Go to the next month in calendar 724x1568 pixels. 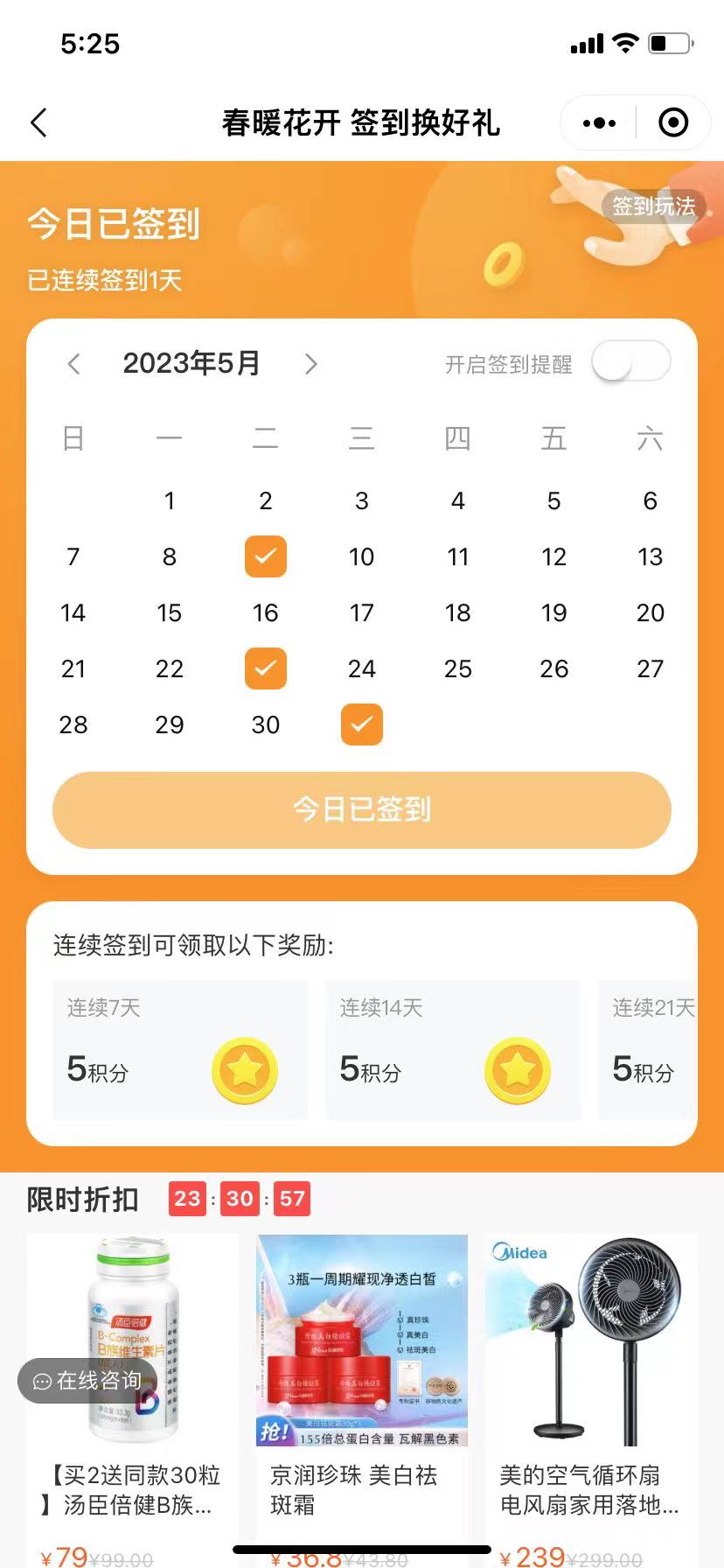click(310, 364)
